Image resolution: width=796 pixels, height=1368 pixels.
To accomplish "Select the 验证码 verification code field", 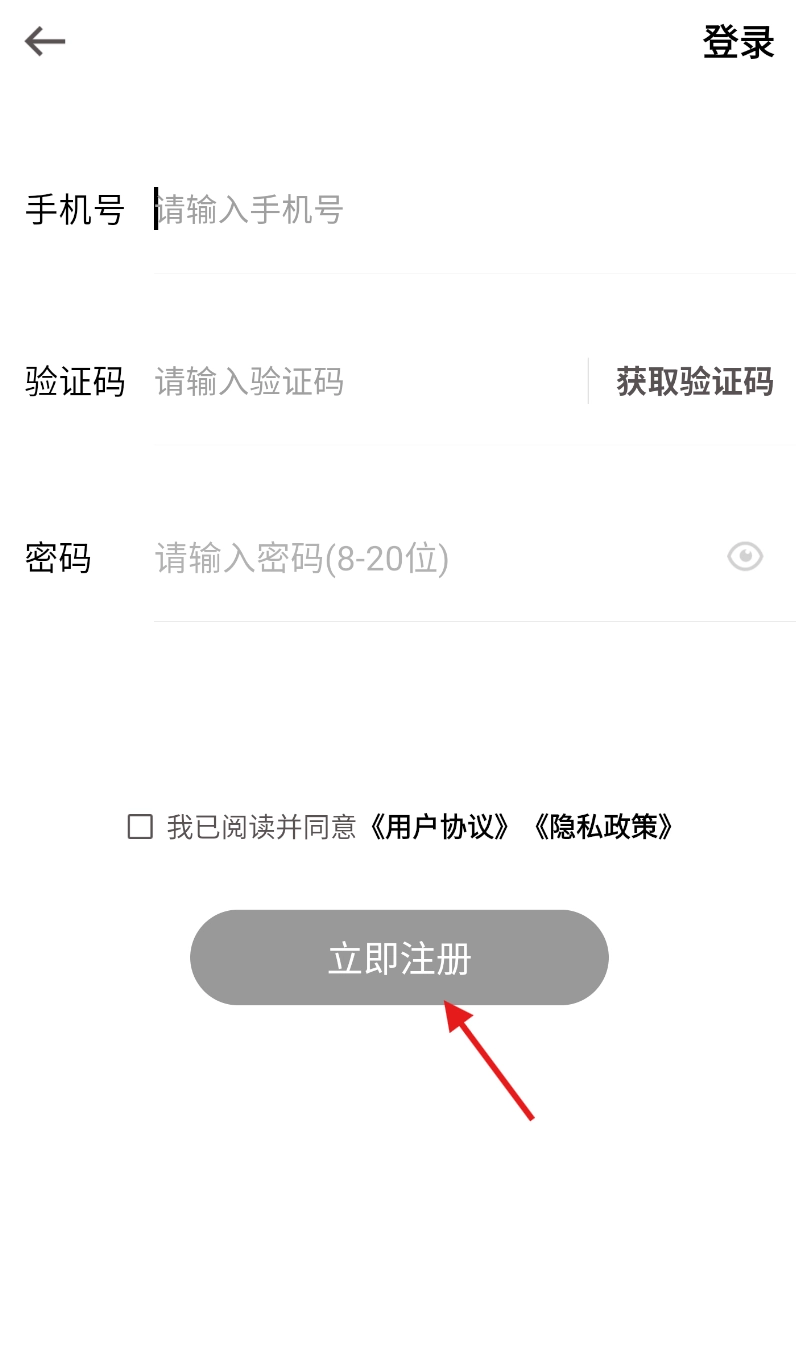I will [360, 382].
